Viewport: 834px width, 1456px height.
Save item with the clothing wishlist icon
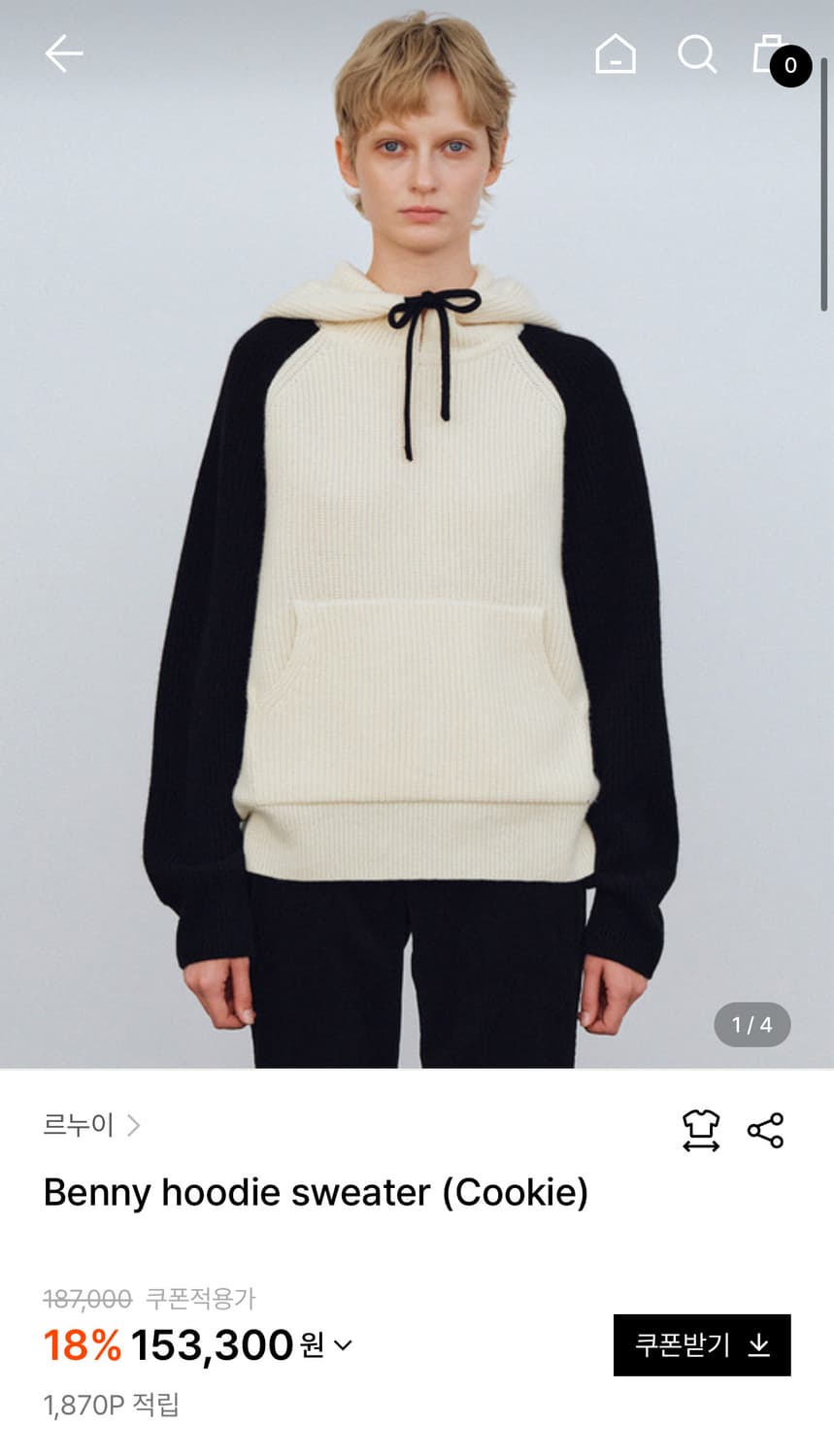(701, 1130)
